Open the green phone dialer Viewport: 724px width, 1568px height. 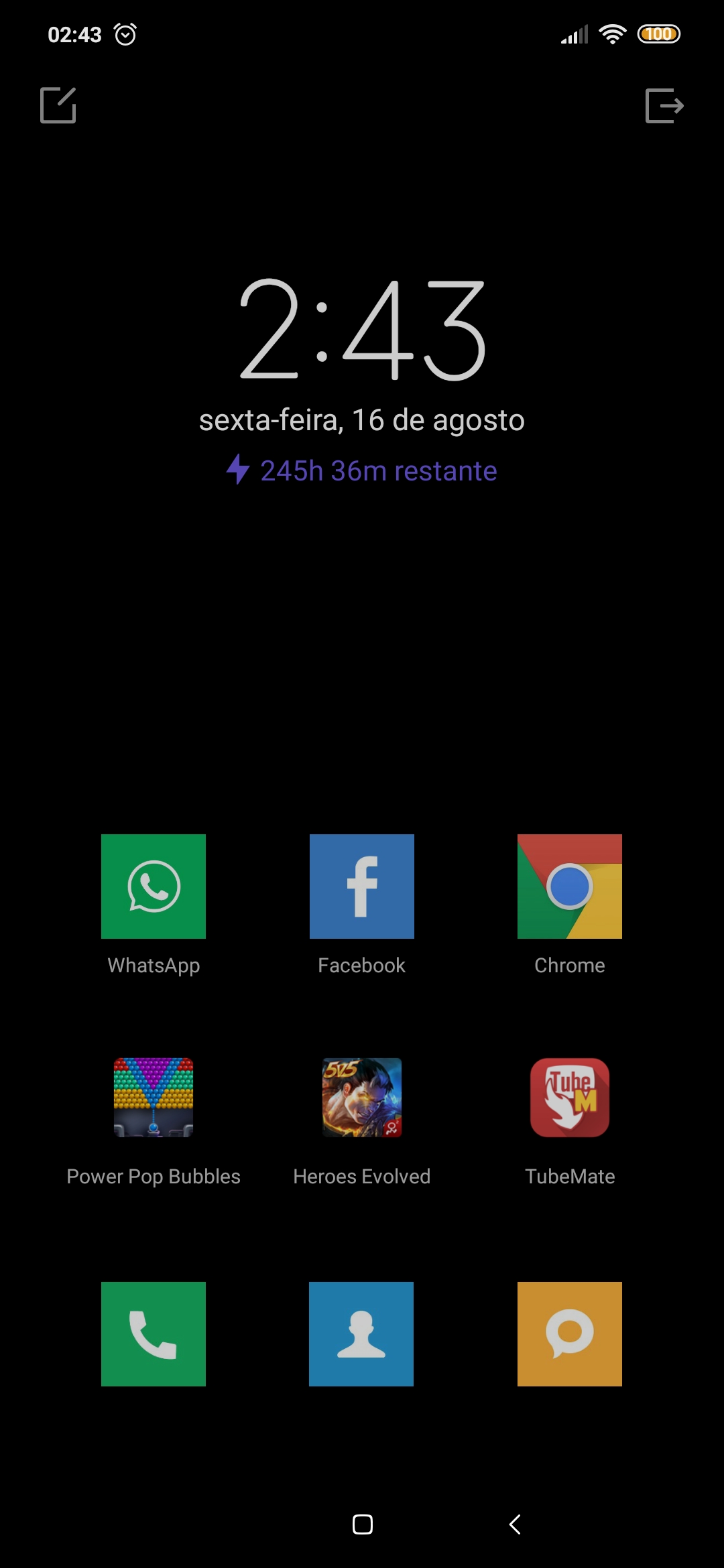(154, 1333)
